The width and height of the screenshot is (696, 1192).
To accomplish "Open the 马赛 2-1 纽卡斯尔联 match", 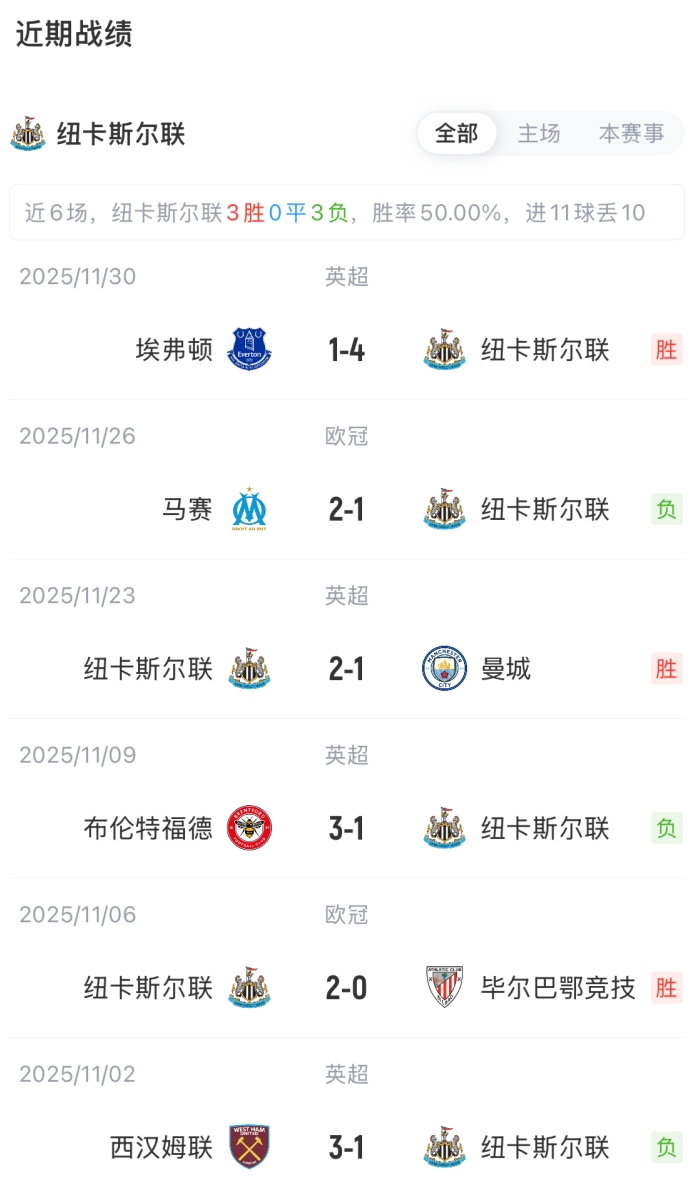I will pyautogui.click(x=346, y=510).
